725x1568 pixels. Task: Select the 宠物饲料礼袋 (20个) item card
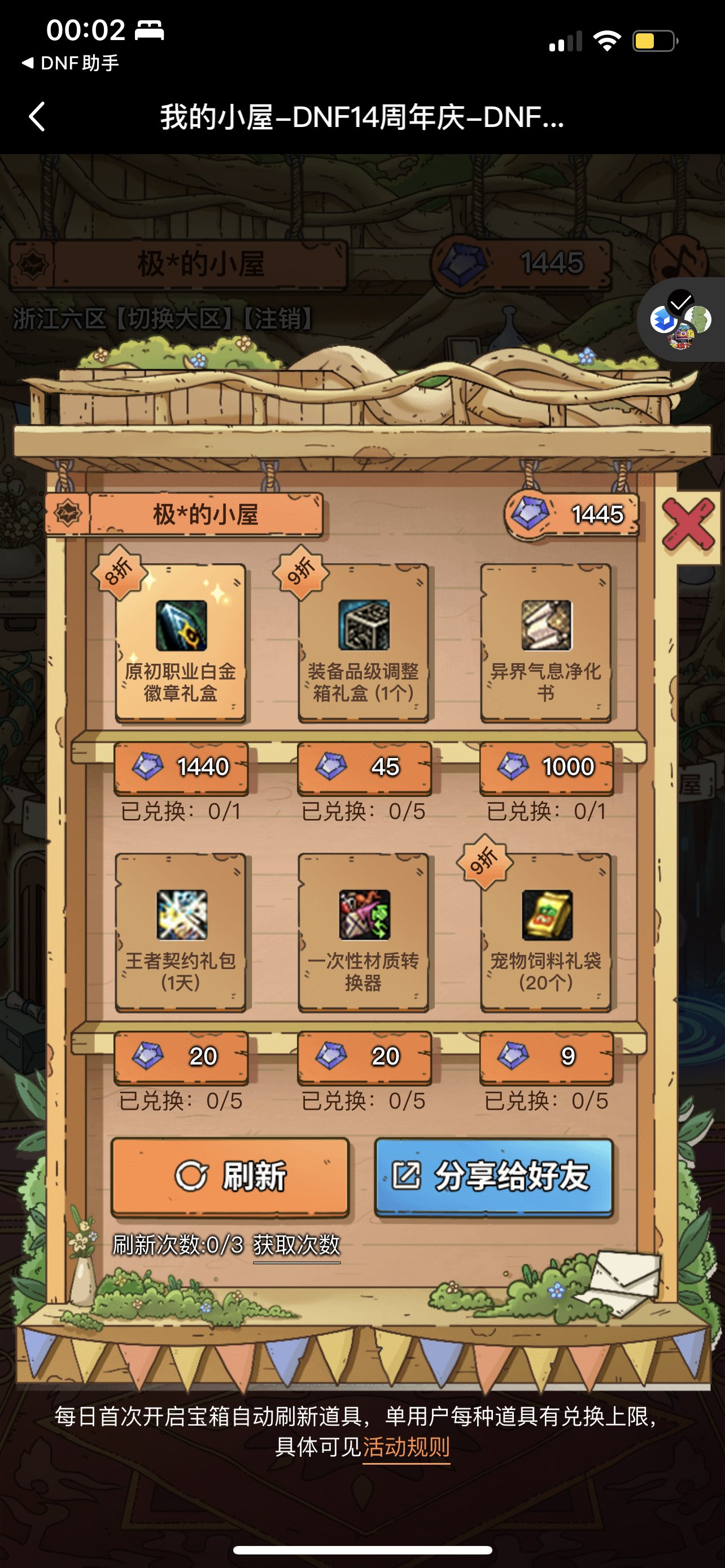tap(546, 932)
